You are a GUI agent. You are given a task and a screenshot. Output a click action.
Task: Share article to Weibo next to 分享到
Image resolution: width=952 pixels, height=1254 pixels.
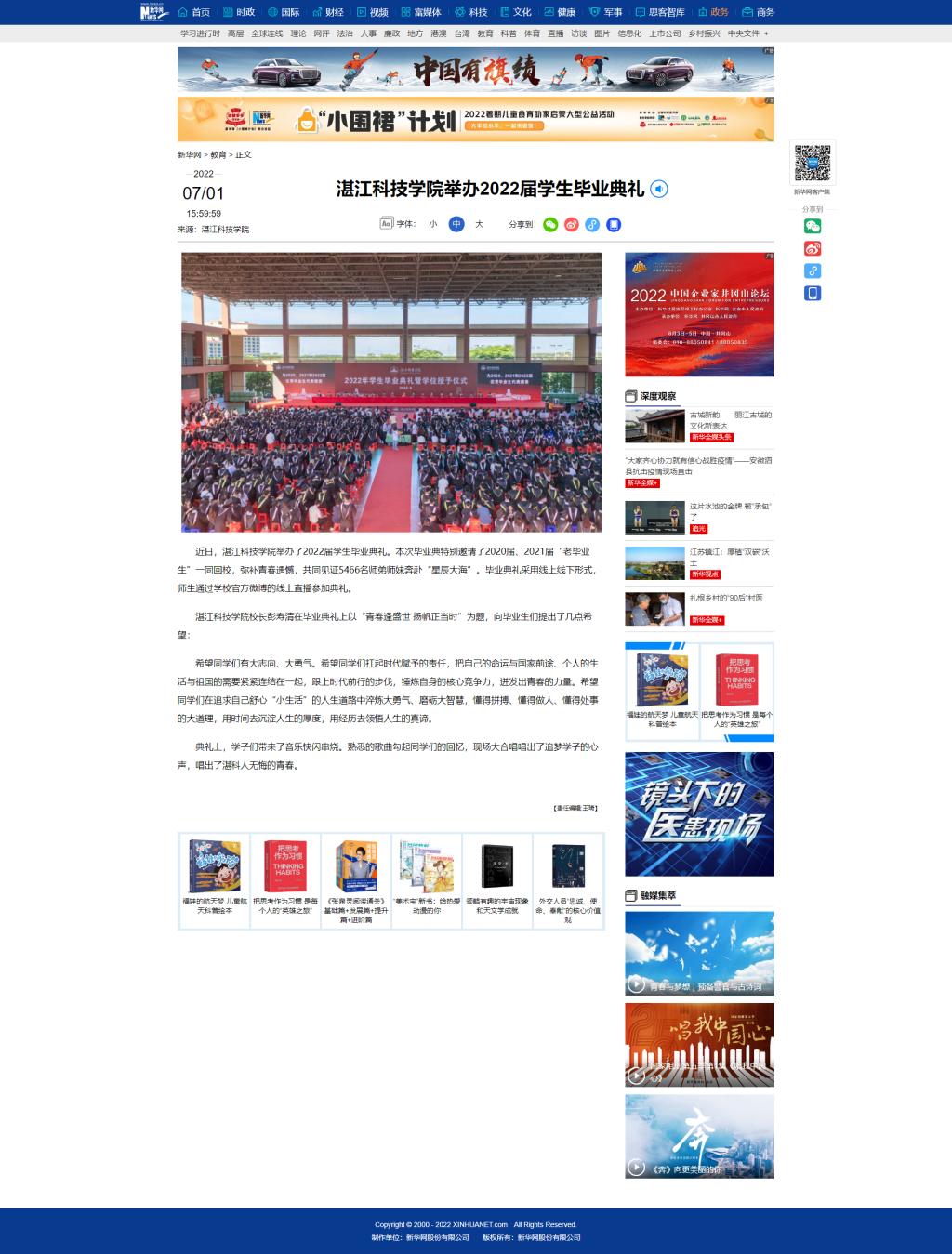(572, 224)
